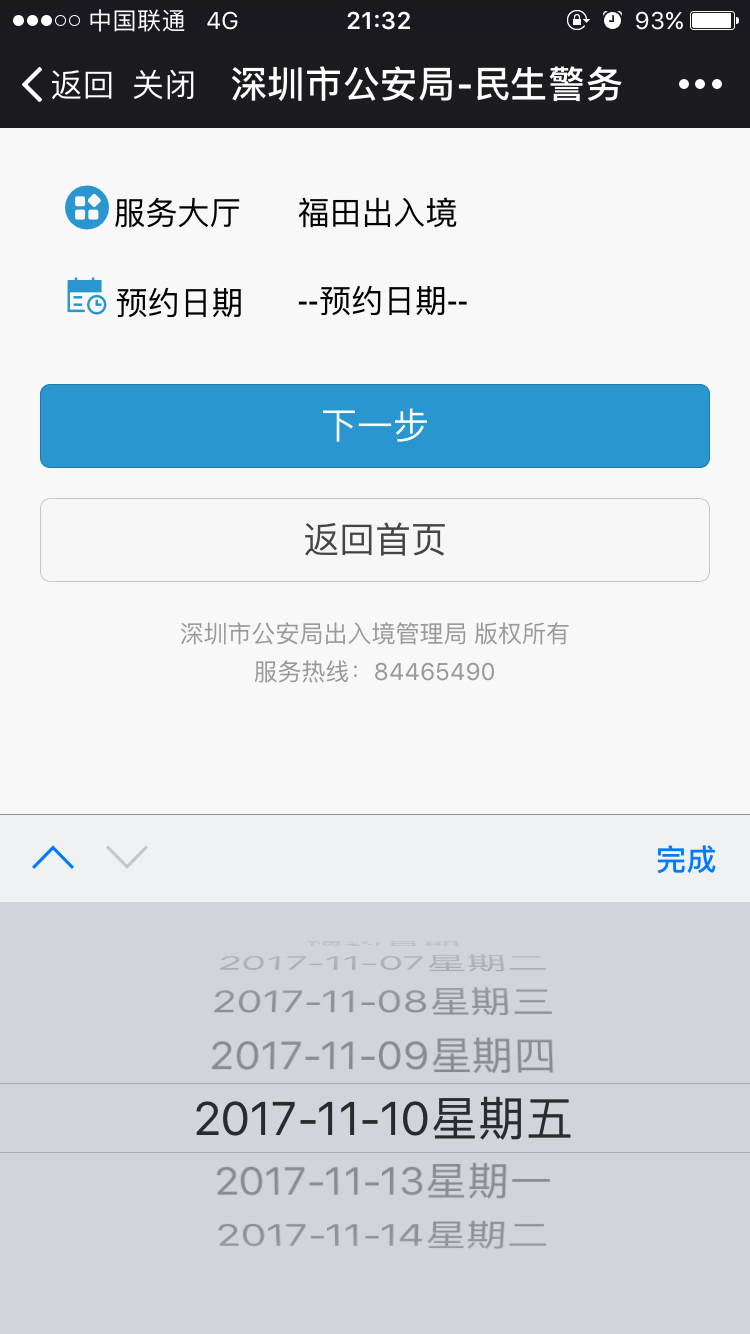
Task: Confirm the picker with 完成
Action: (686, 859)
